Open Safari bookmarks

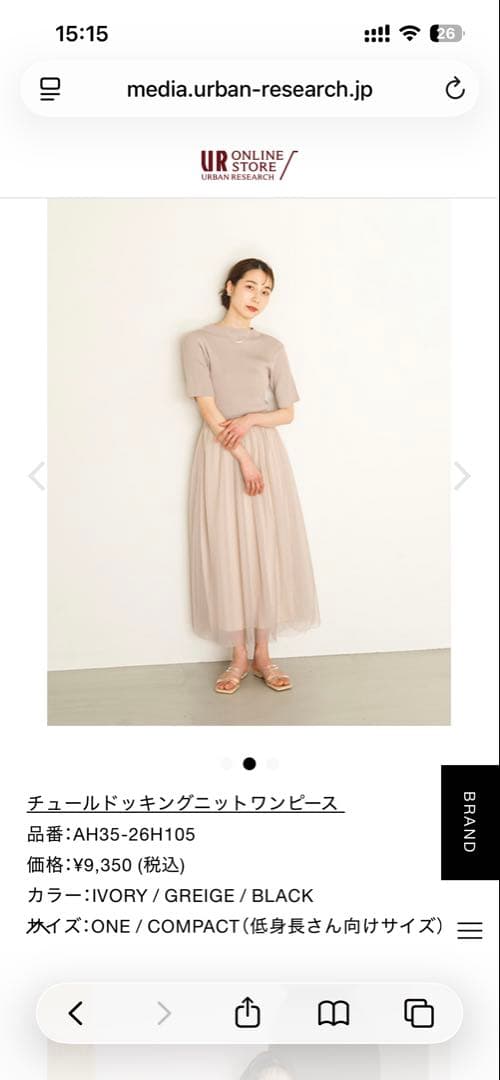coord(333,1013)
